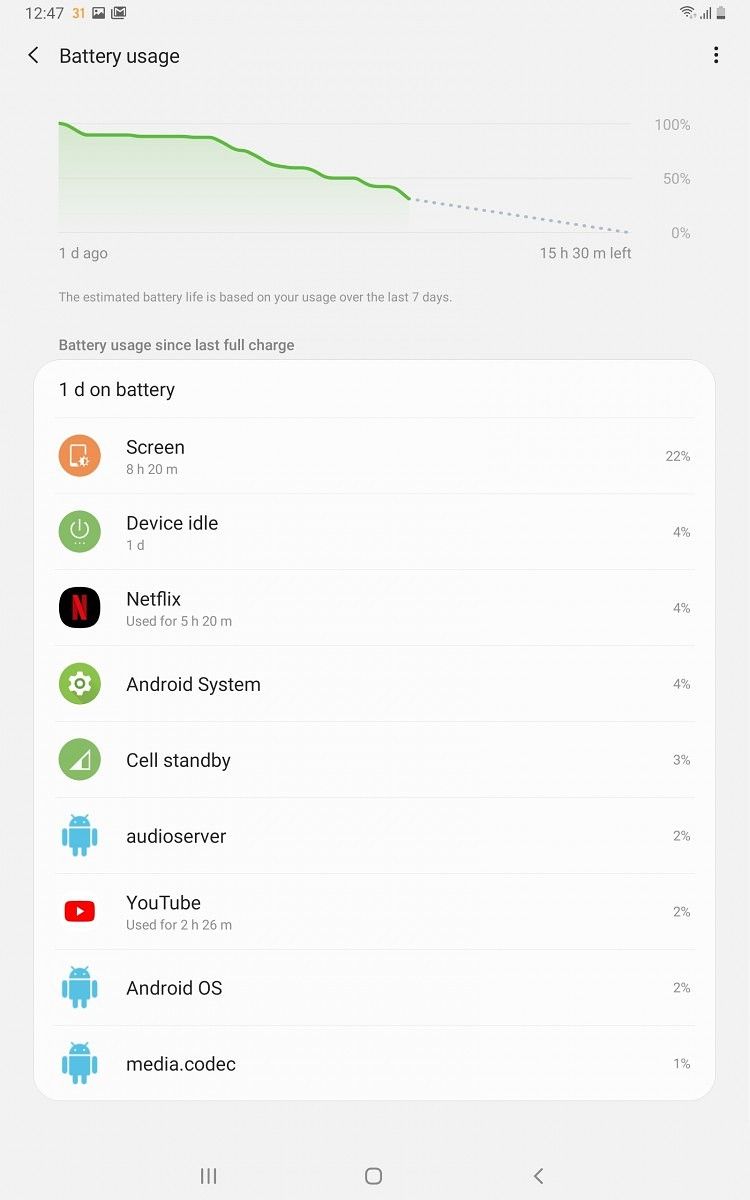Open Netflix battery usage details
The height and width of the screenshot is (1200, 750).
374,608
